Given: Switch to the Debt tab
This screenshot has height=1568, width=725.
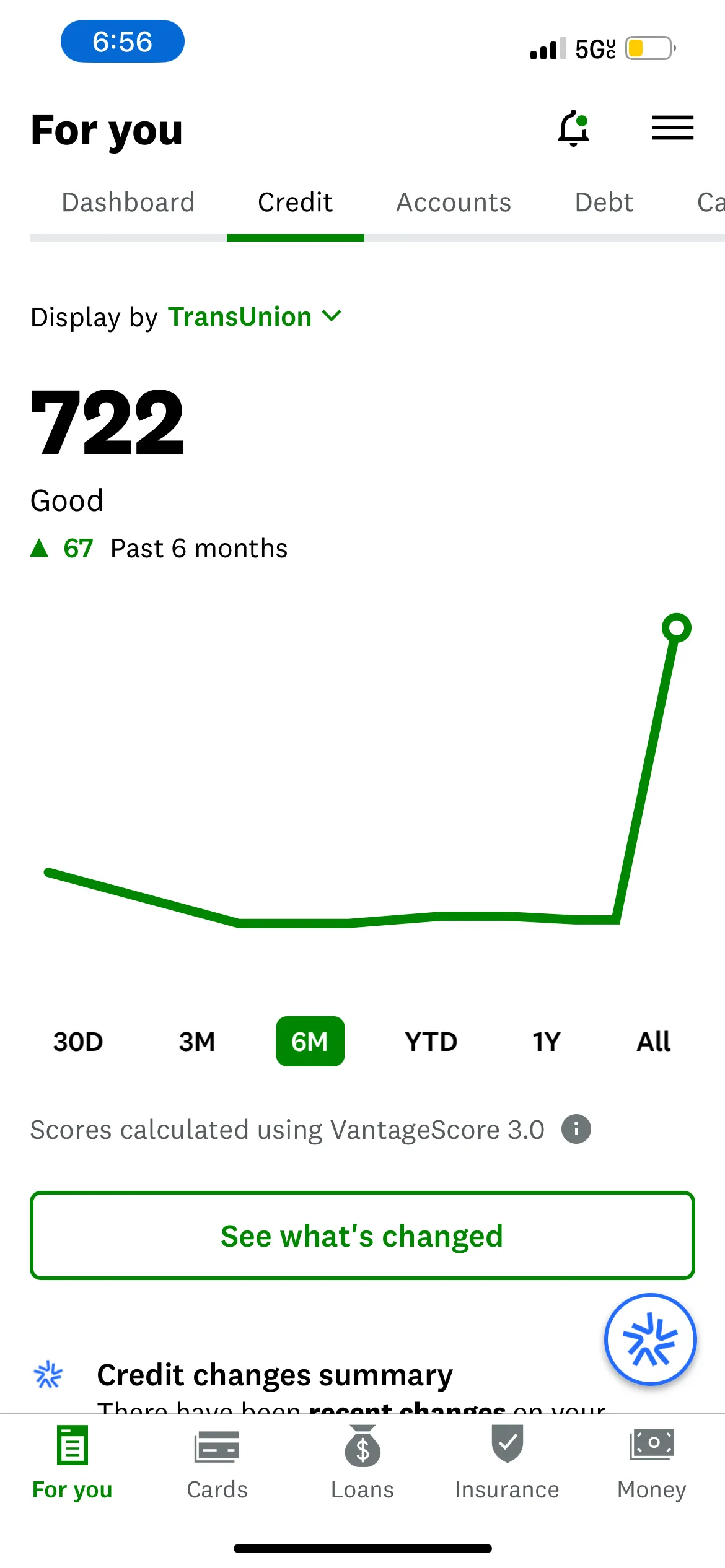Looking at the screenshot, I should 604,203.
